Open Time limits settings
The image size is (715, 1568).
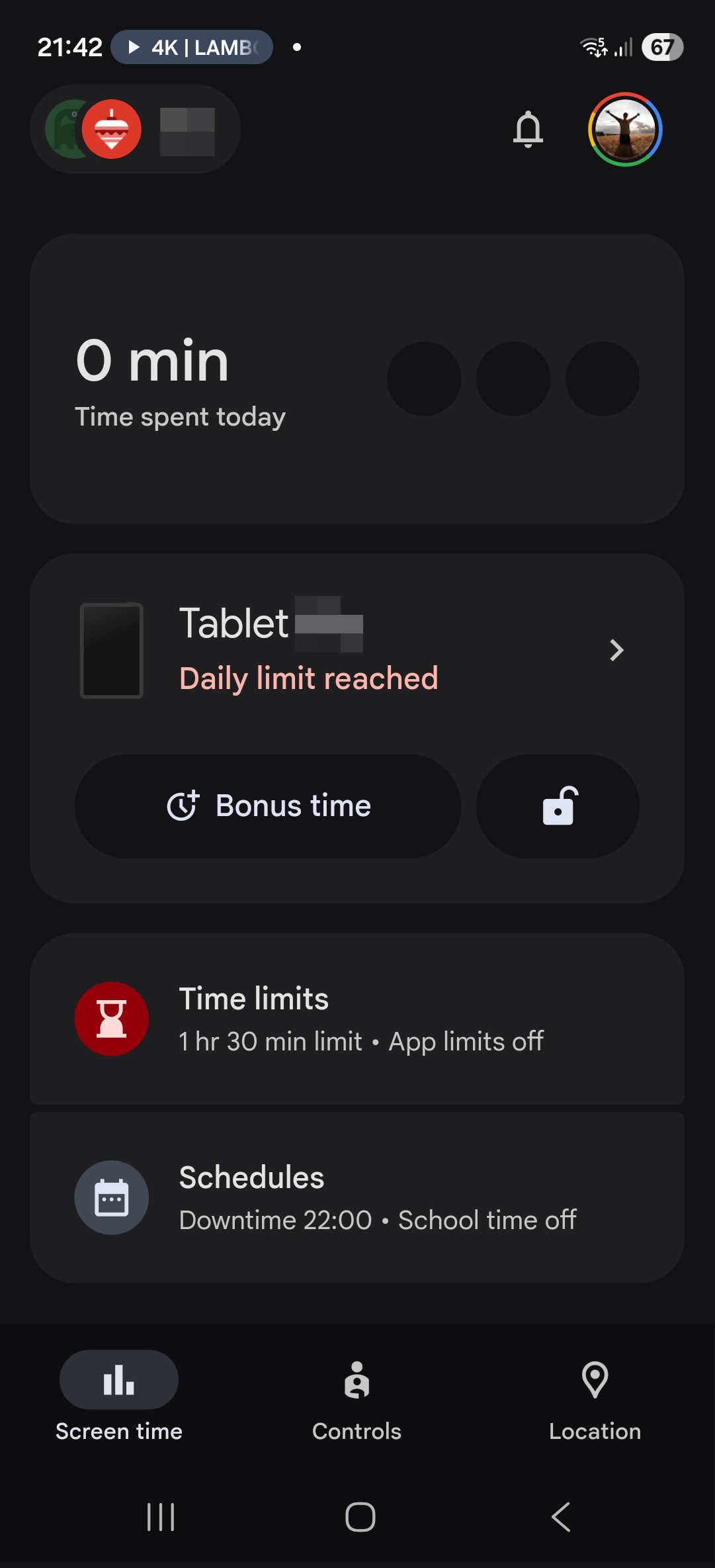click(357, 1019)
